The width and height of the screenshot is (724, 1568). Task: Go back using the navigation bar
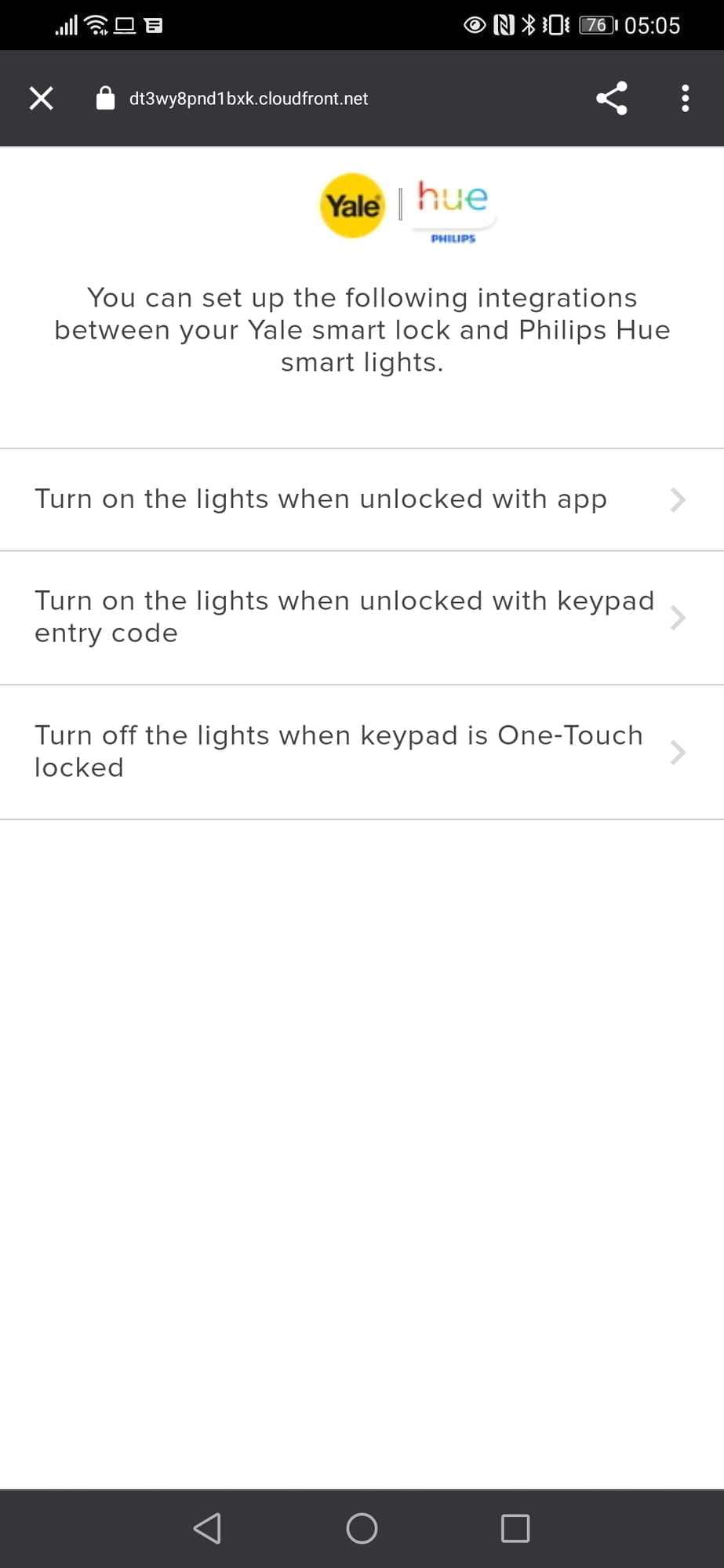tap(207, 1528)
